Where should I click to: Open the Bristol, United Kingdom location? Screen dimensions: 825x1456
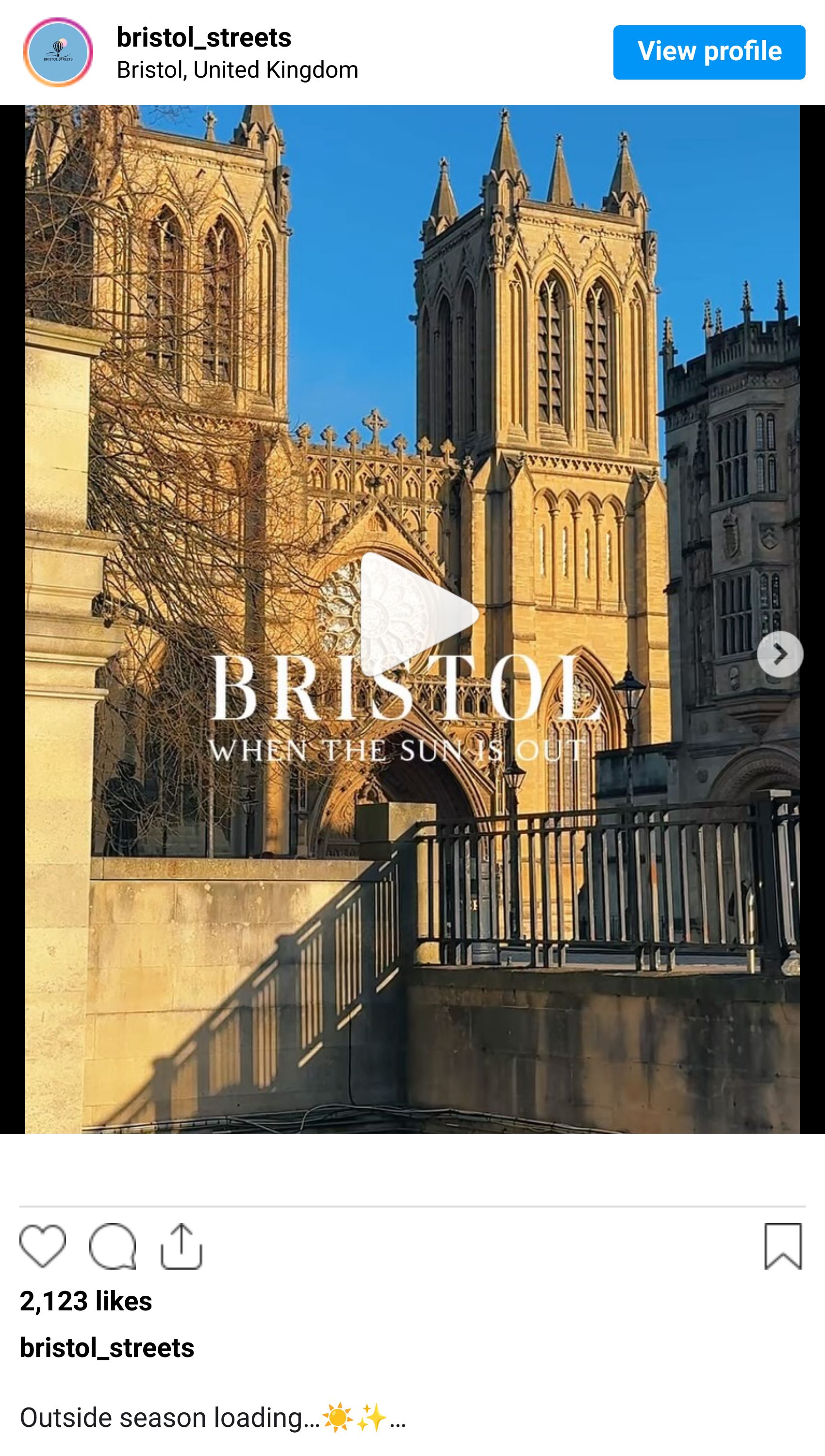pyautogui.click(x=237, y=70)
